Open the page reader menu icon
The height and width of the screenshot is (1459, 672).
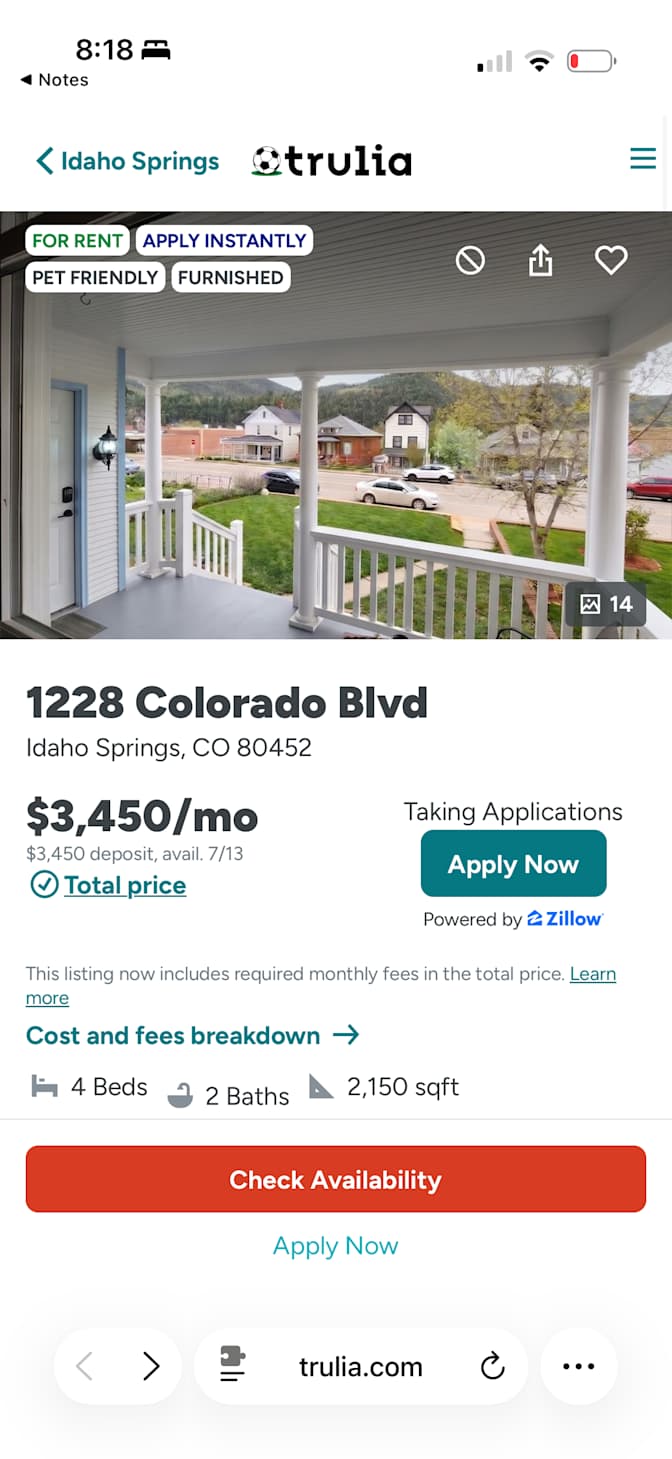232,1366
